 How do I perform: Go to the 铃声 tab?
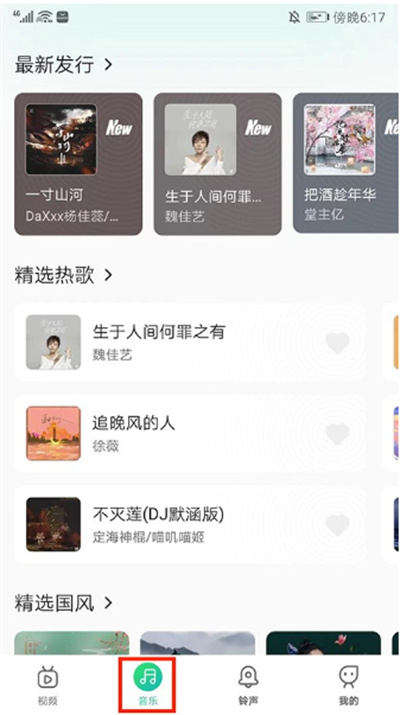248,685
